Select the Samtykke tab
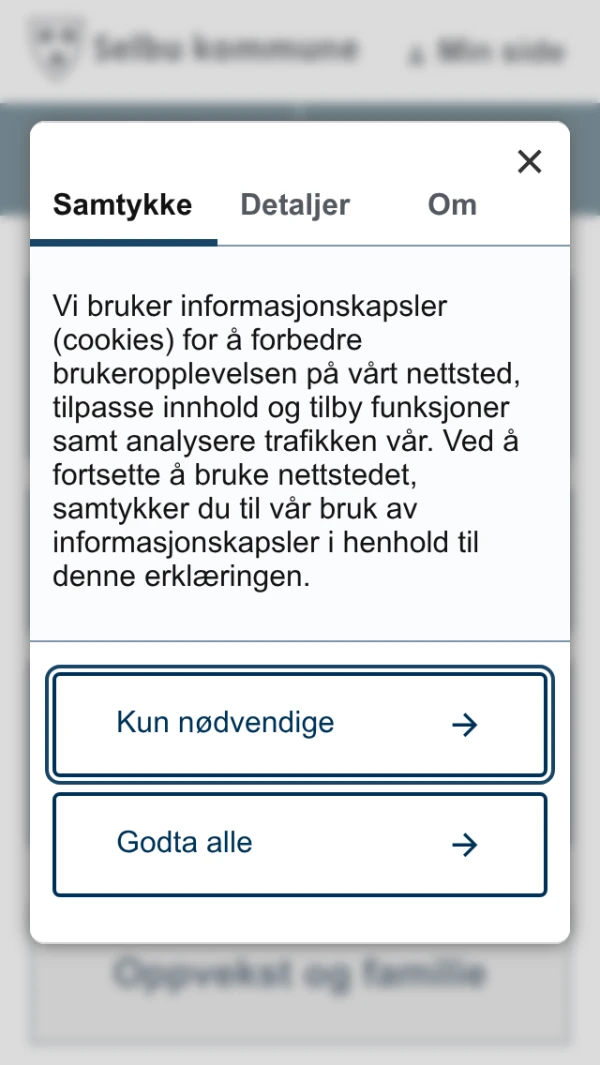Screen dimensions: 600x1065 (122, 205)
